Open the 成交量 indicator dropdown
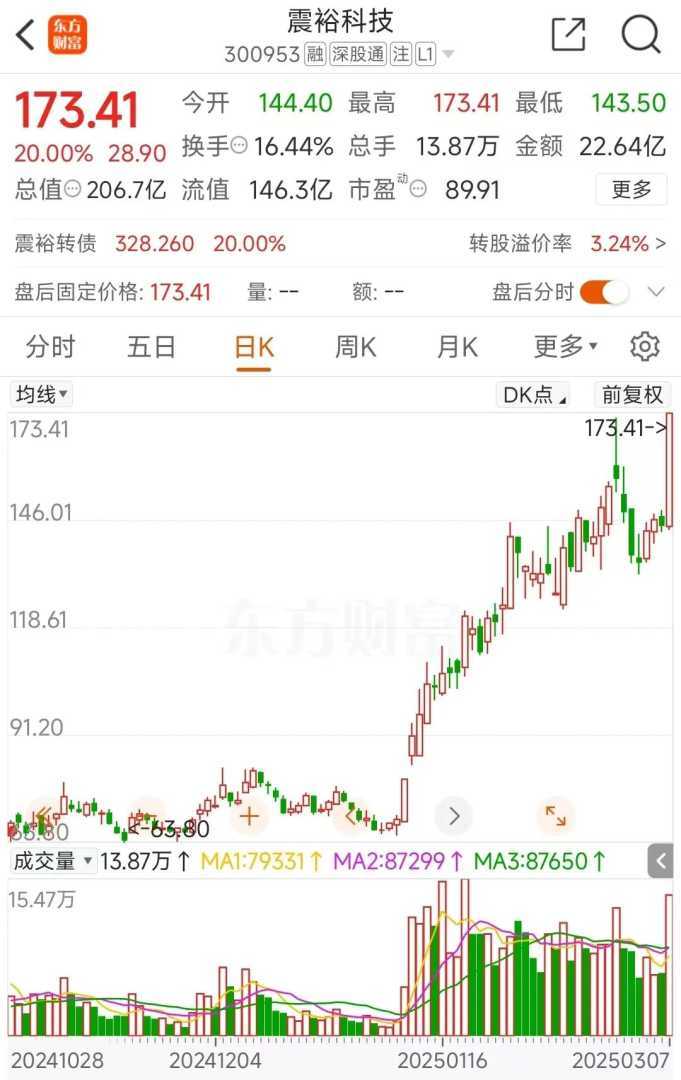 [x=53, y=860]
